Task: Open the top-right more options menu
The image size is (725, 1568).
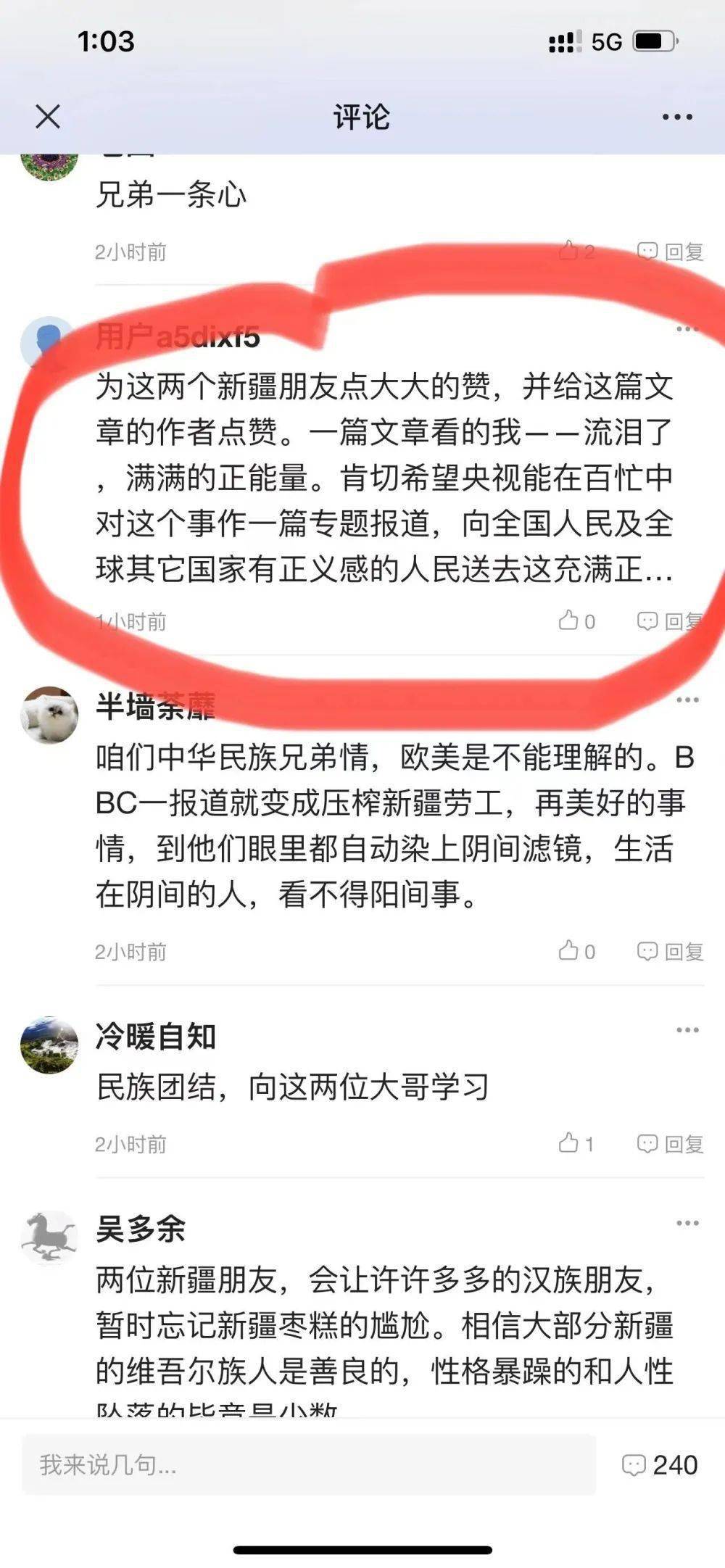Action: [x=677, y=117]
